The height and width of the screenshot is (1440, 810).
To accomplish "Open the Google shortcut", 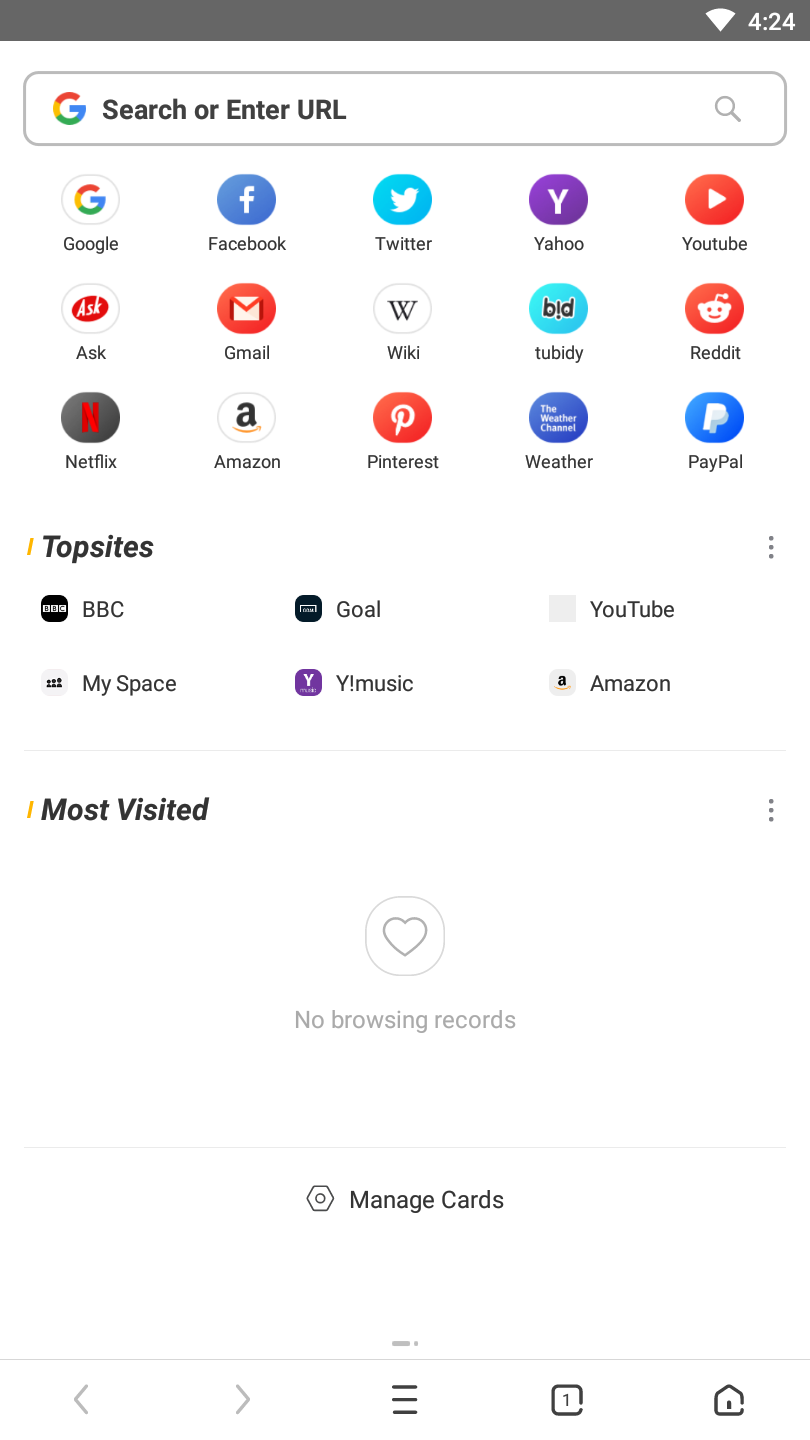I will (x=91, y=214).
